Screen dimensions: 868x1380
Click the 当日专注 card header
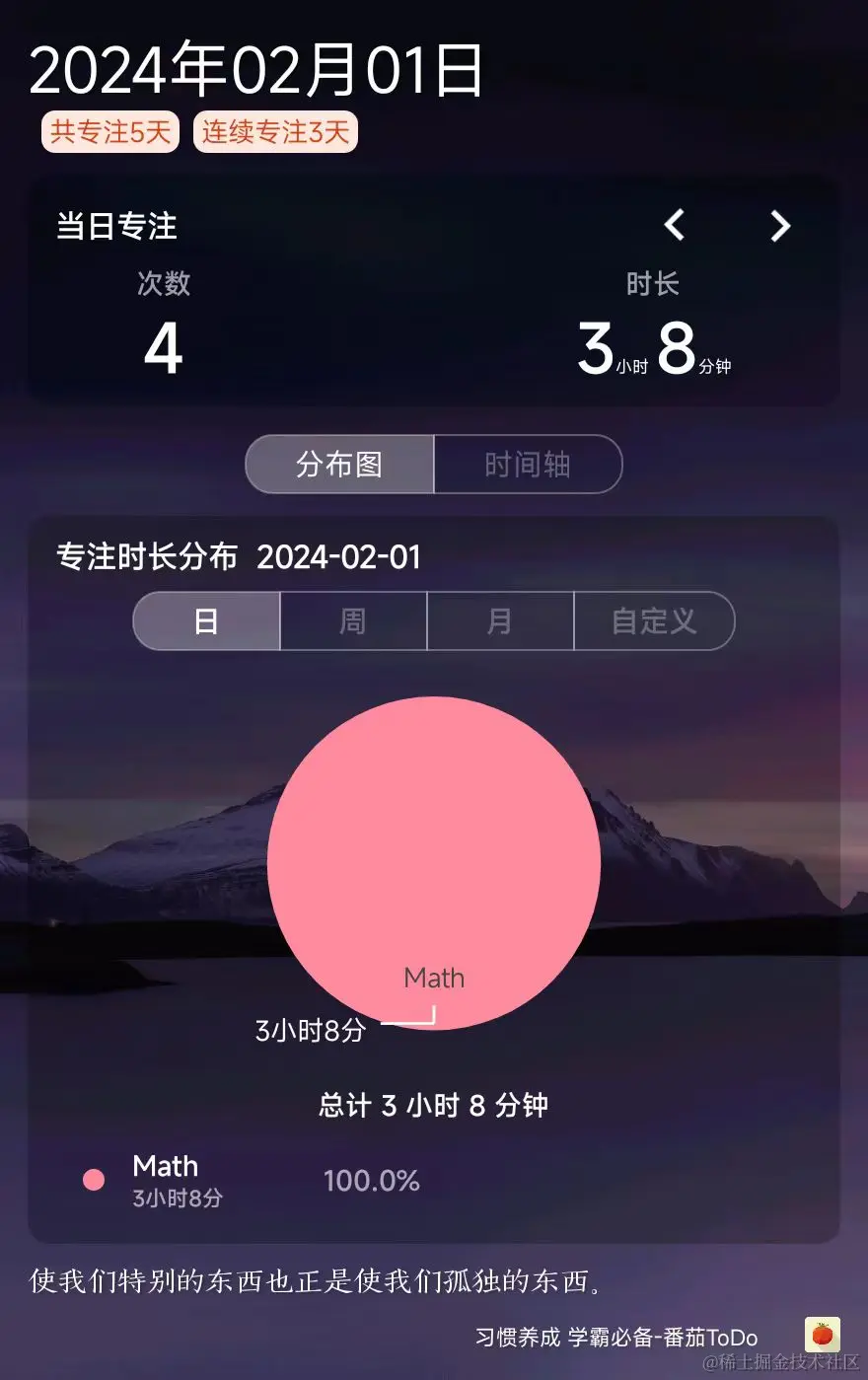coord(115,226)
